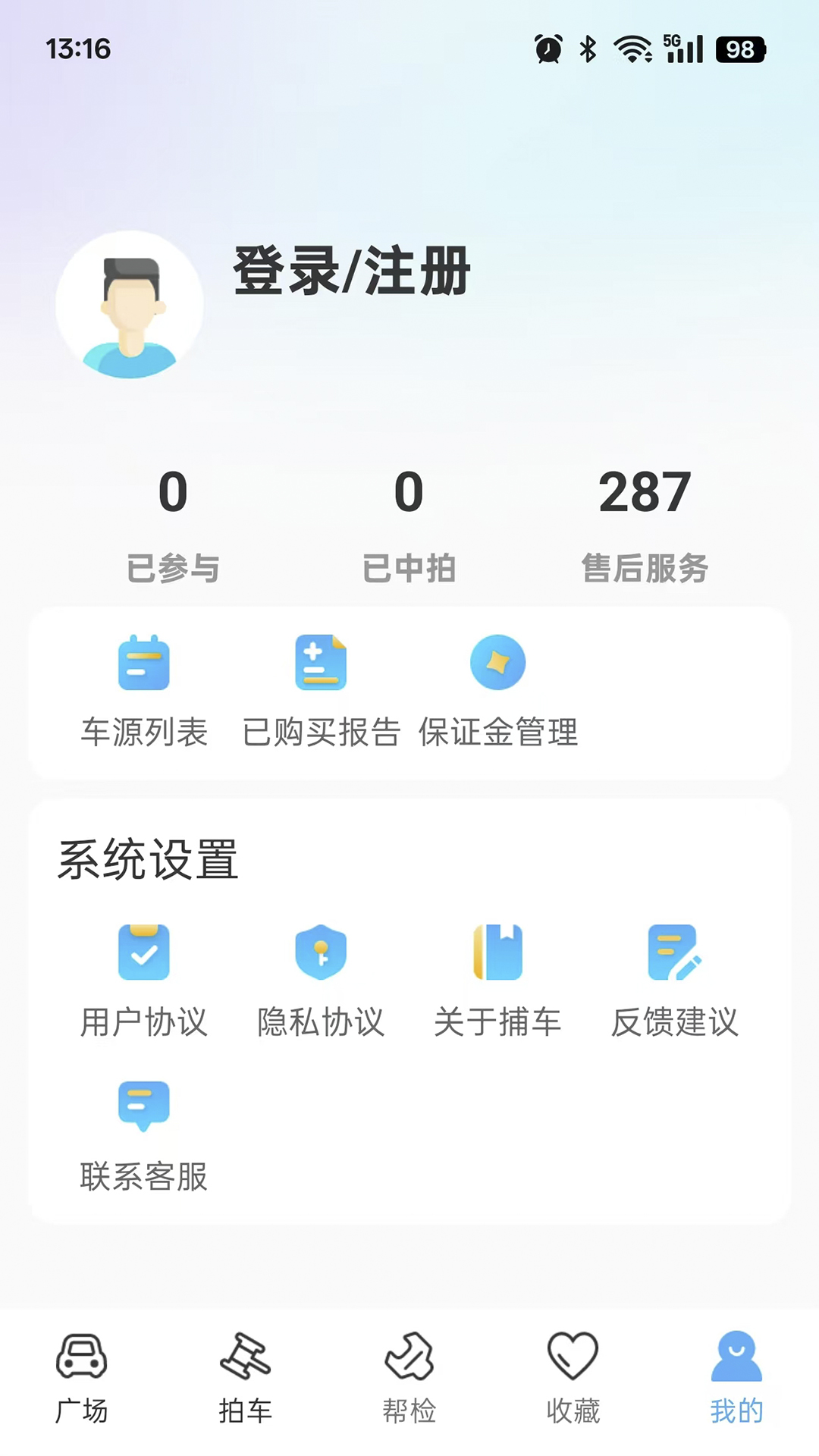Open the 收藏 favorites tab
Screen dimensions: 819x1456
[x=573, y=1378]
